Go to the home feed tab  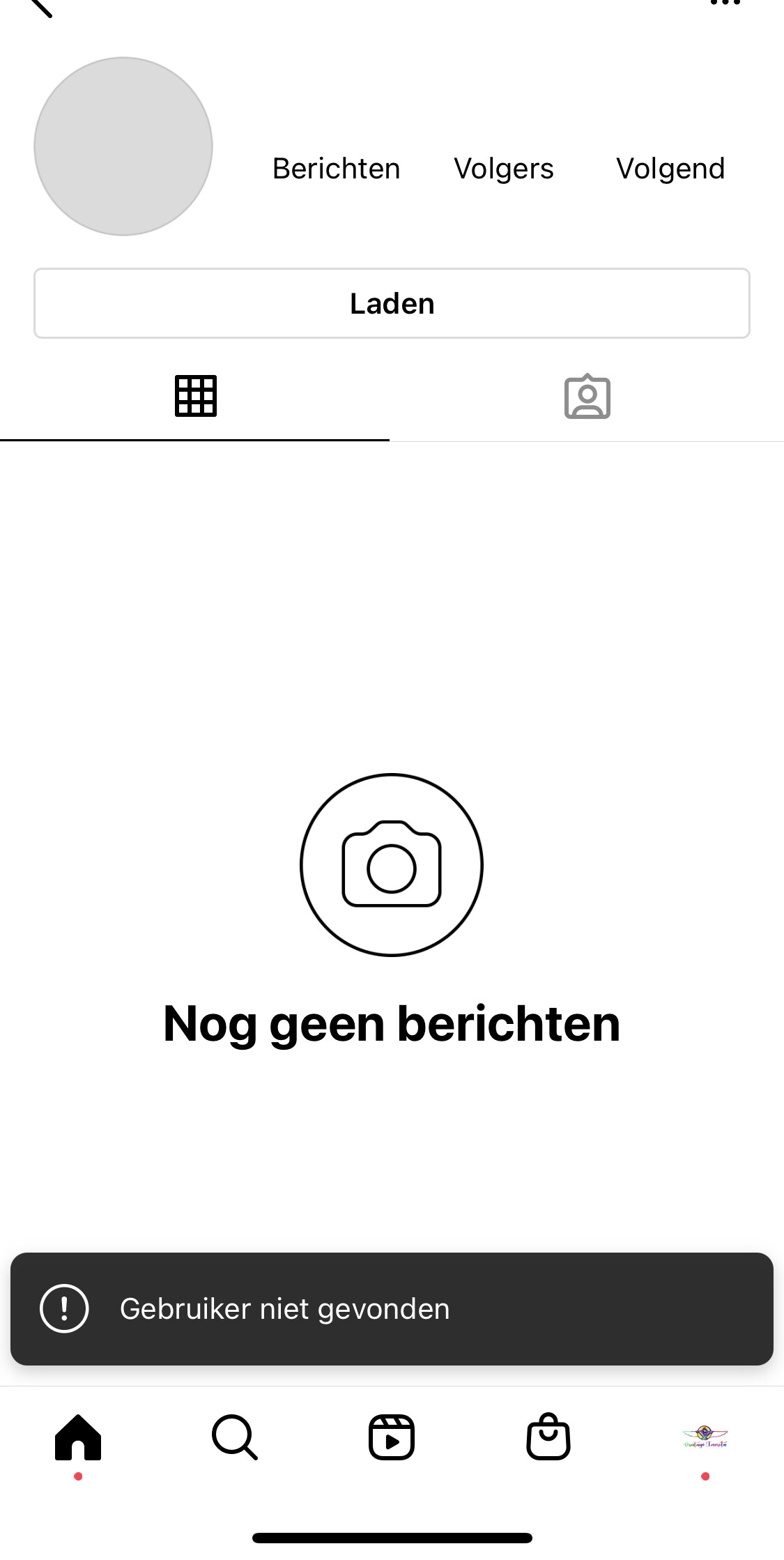pyautogui.click(x=78, y=1437)
